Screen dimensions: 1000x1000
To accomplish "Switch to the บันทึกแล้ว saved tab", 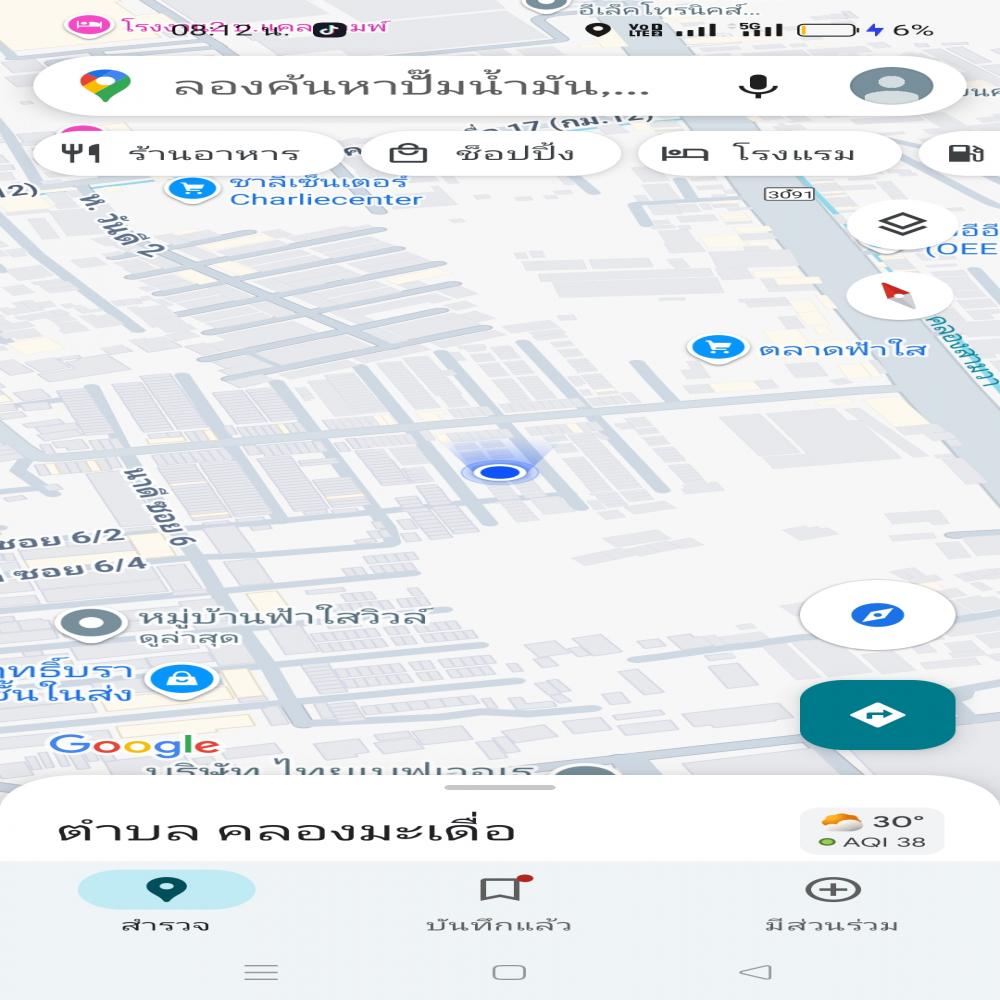I will point(499,901).
